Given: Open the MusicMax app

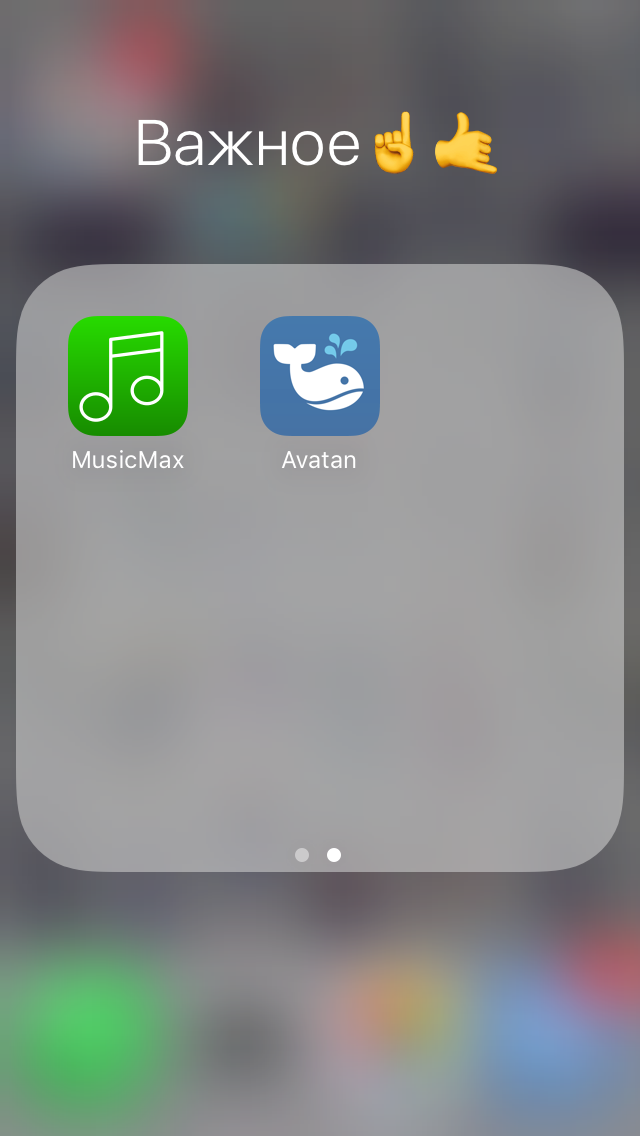Looking at the screenshot, I should tap(128, 375).
